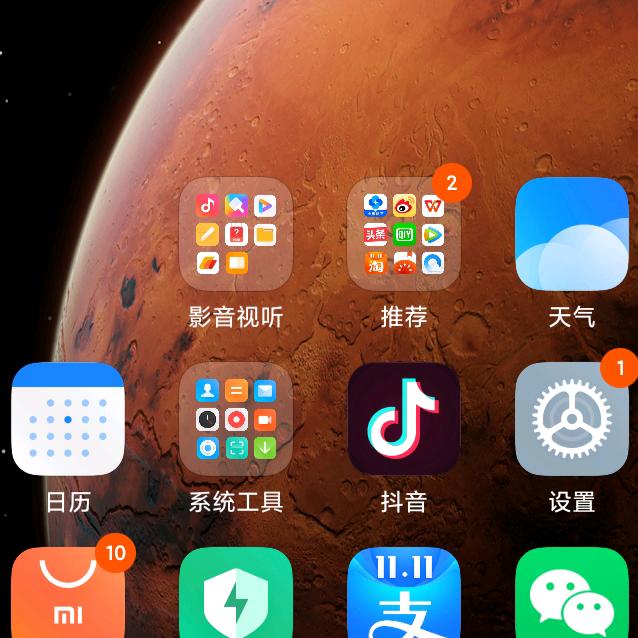Viewport: 638px width, 638px height.
Task: Launch the WeChat app
Action: [572, 593]
